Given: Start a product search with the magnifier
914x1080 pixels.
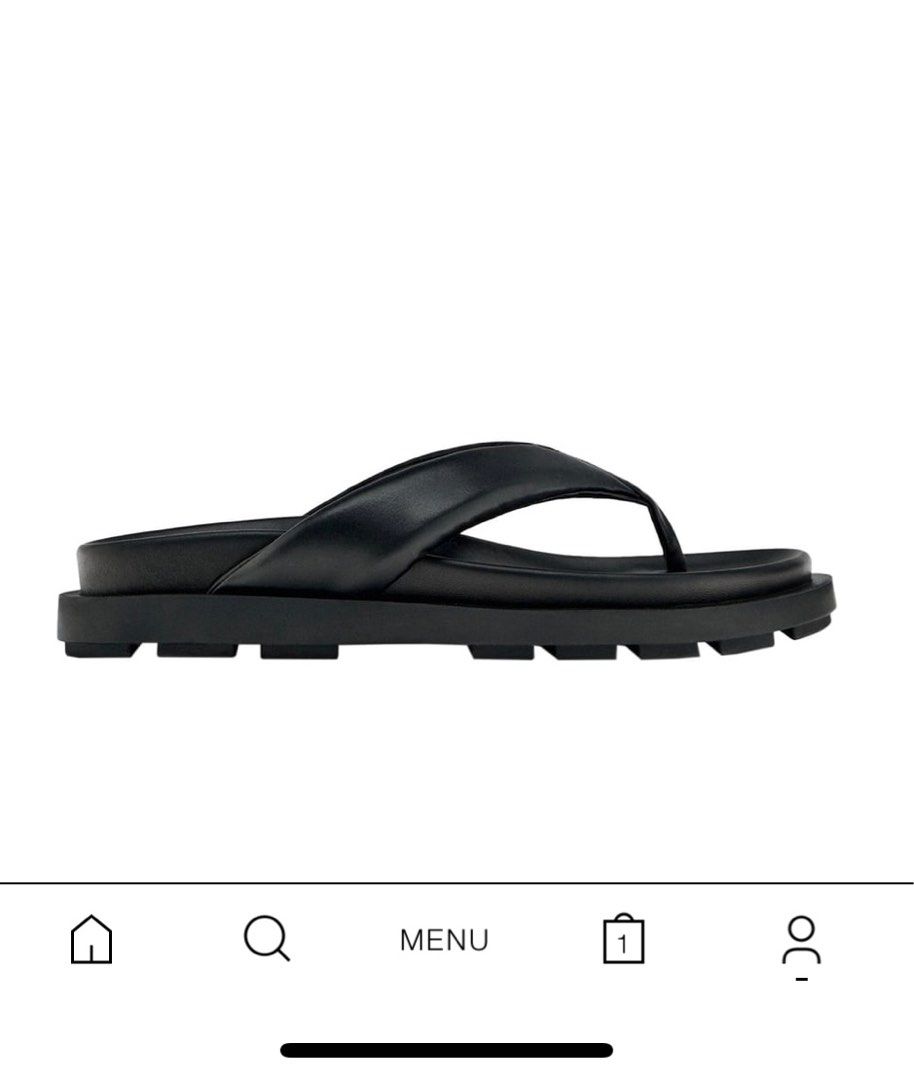Looking at the screenshot, I should click(265, 938).
